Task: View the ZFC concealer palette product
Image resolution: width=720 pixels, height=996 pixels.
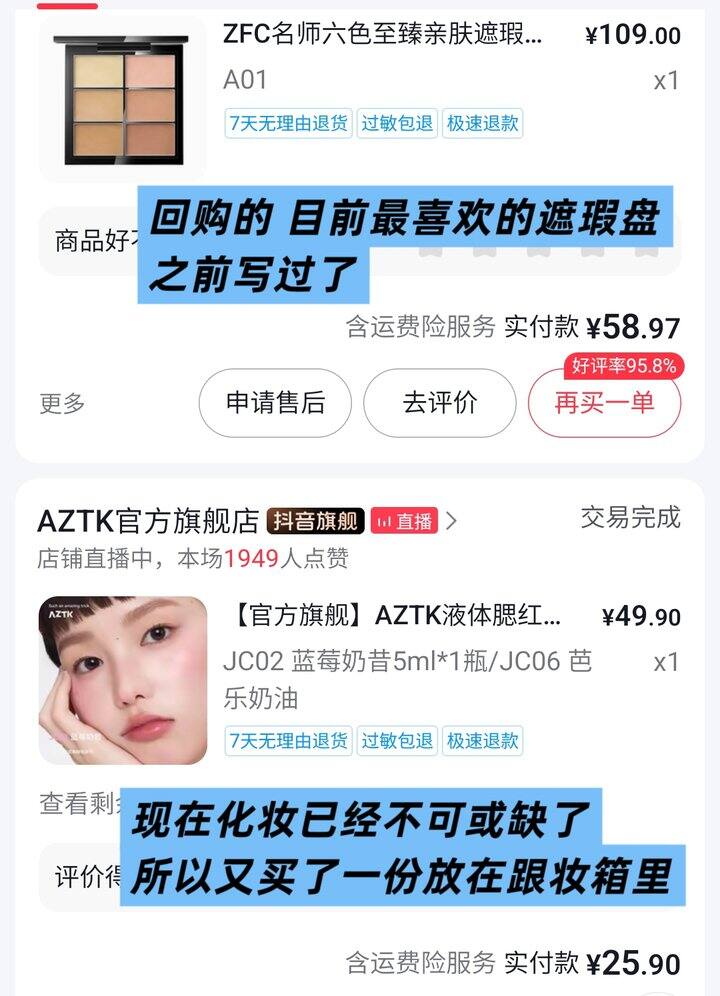Action: click(123, 100)
